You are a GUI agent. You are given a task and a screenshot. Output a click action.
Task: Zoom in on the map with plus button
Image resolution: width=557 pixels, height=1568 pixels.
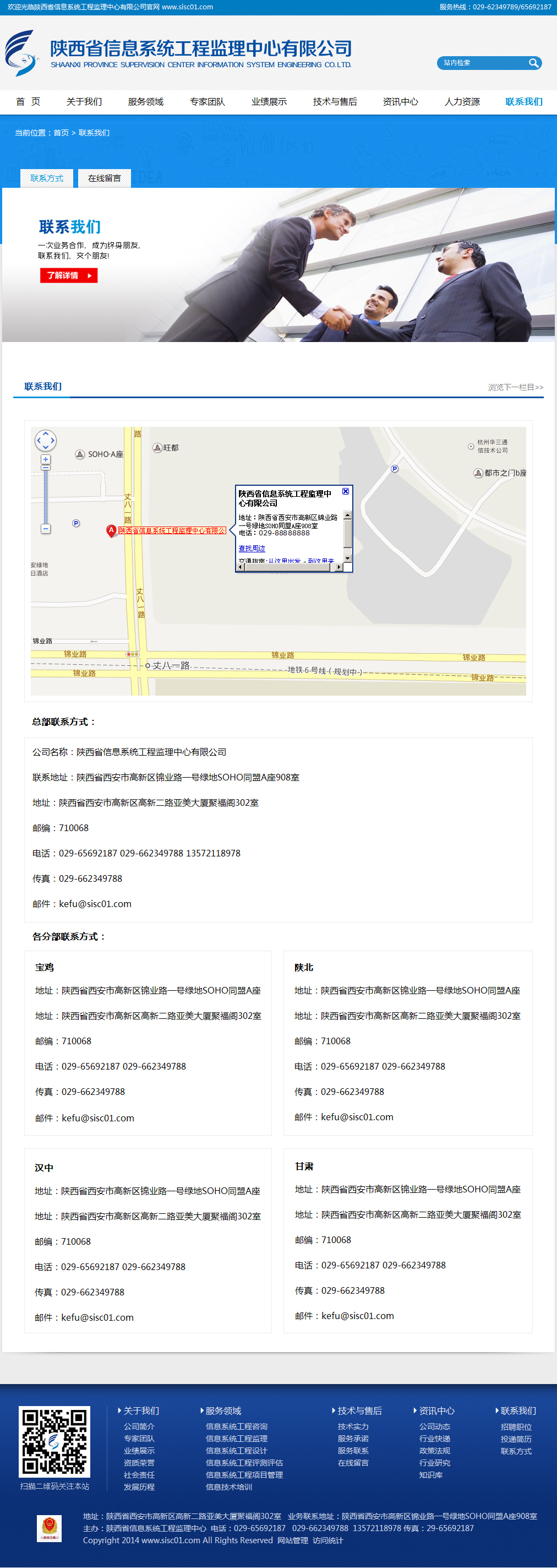tap(46, 459)
